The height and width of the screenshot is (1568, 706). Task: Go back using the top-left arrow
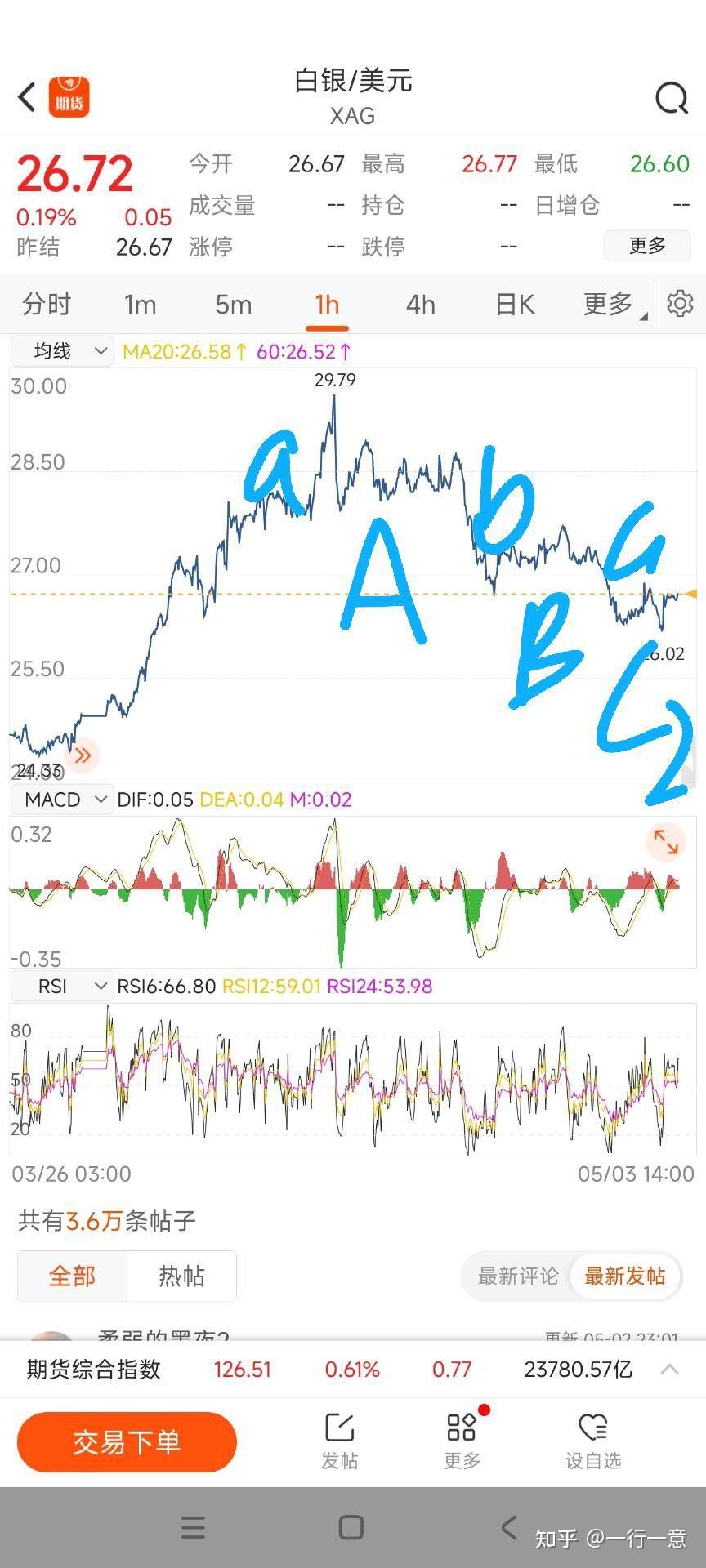(27, 97)
